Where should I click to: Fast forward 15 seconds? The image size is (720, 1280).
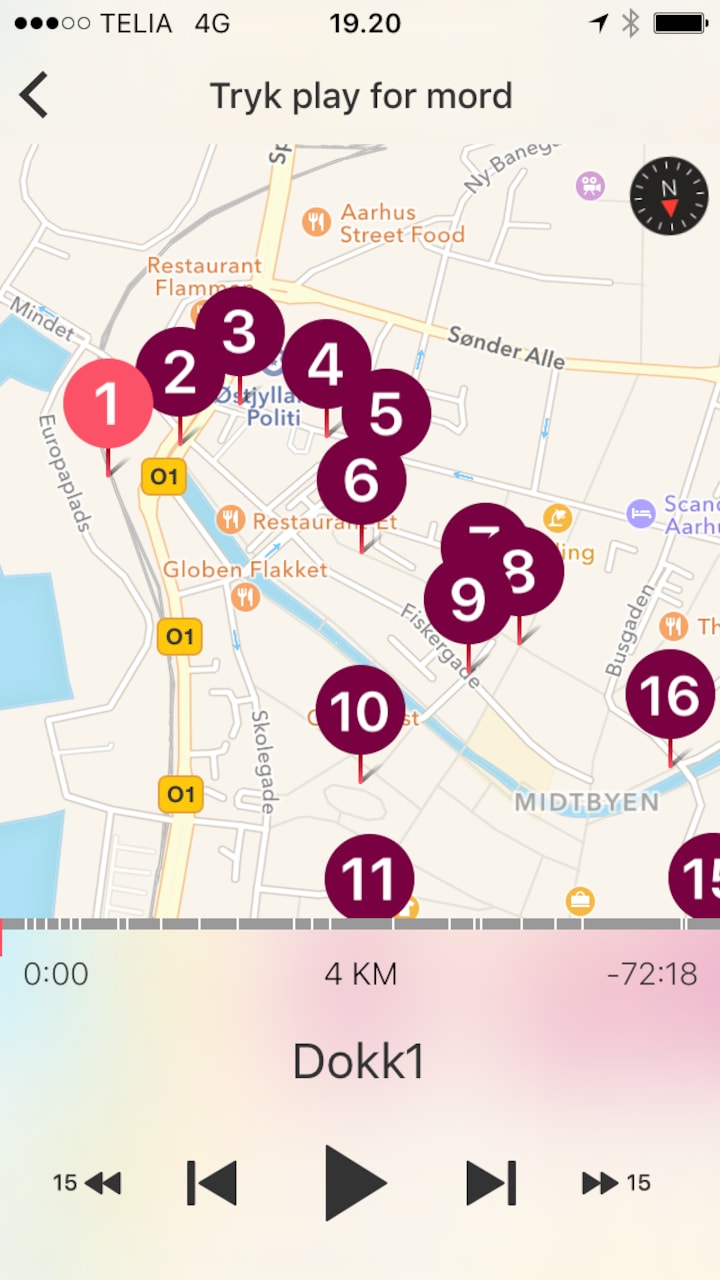pyautogui.click(x=616, y=1183)
